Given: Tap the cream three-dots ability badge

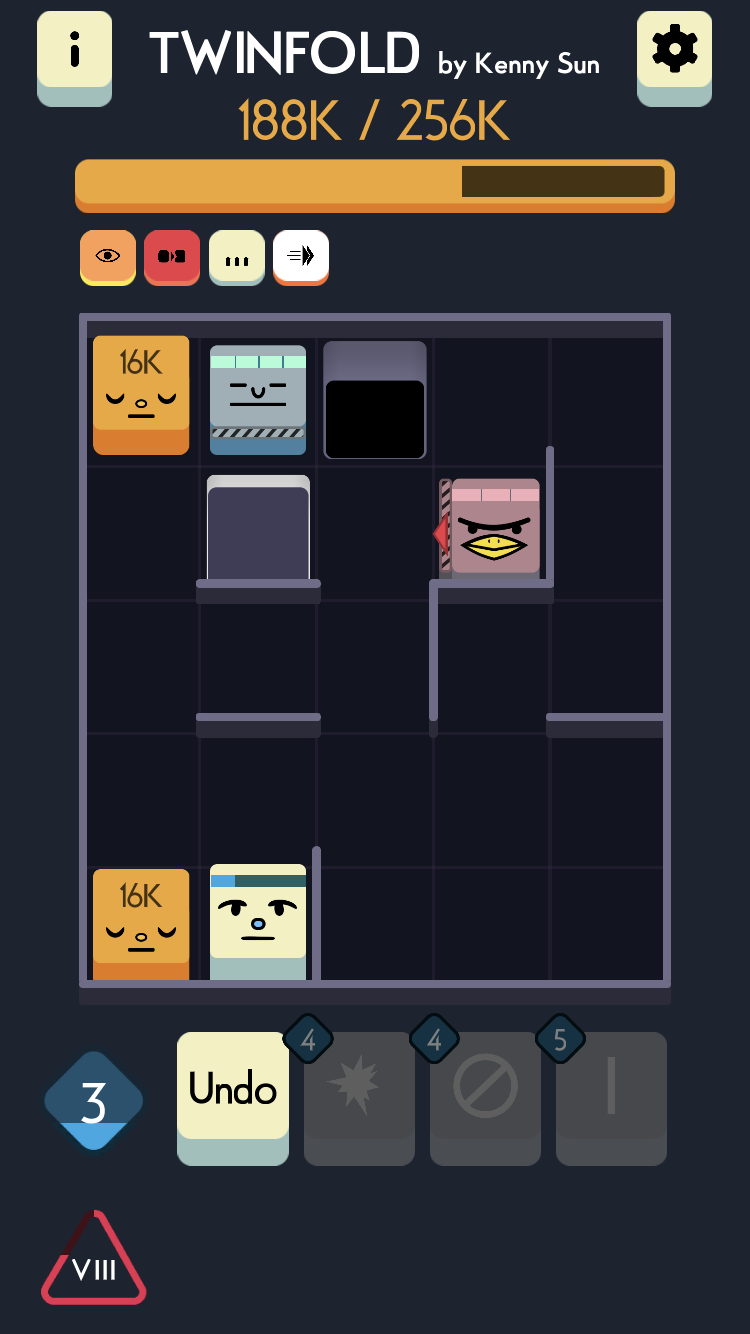Looking at the screenshot, I should [237, 258].
